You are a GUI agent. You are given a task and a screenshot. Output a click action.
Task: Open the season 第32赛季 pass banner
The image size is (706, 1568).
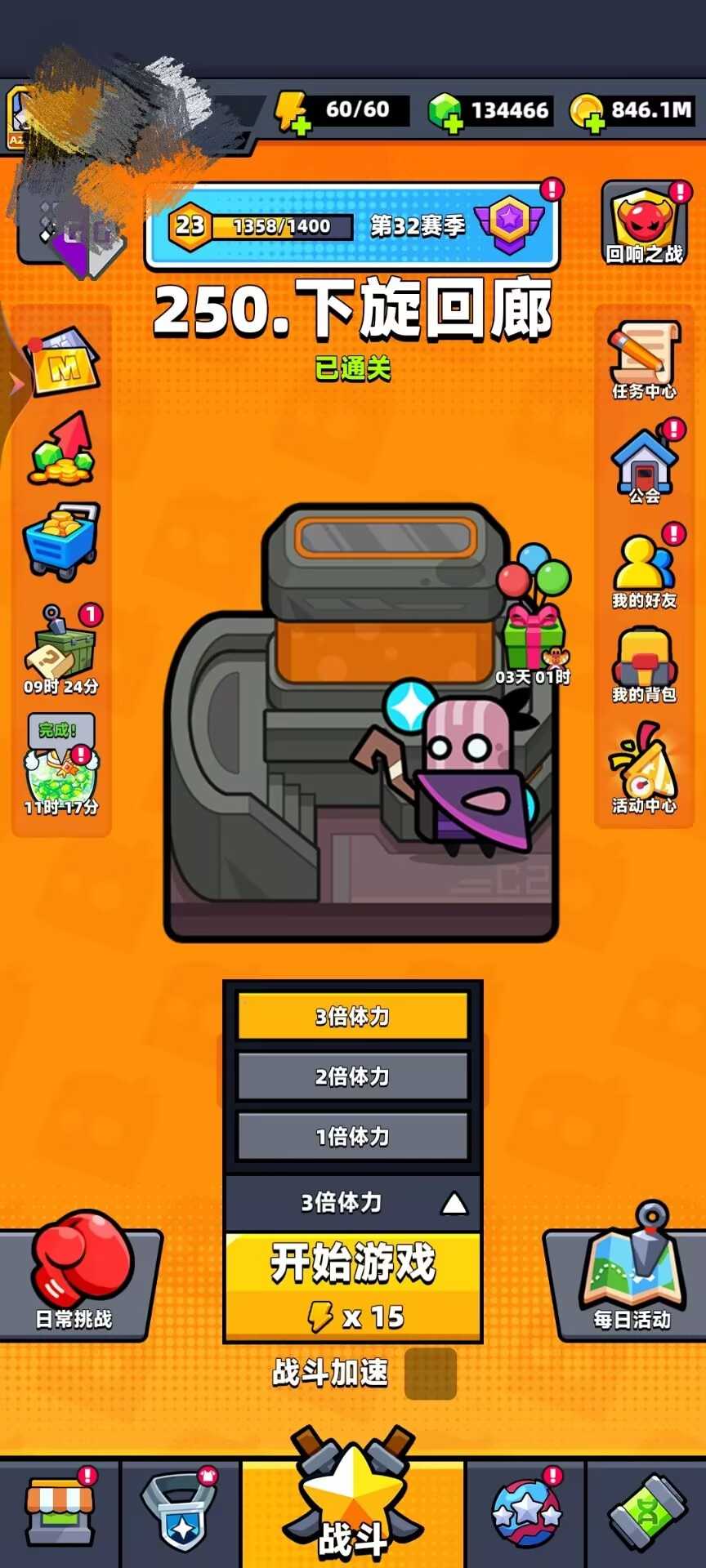point(351,225)
